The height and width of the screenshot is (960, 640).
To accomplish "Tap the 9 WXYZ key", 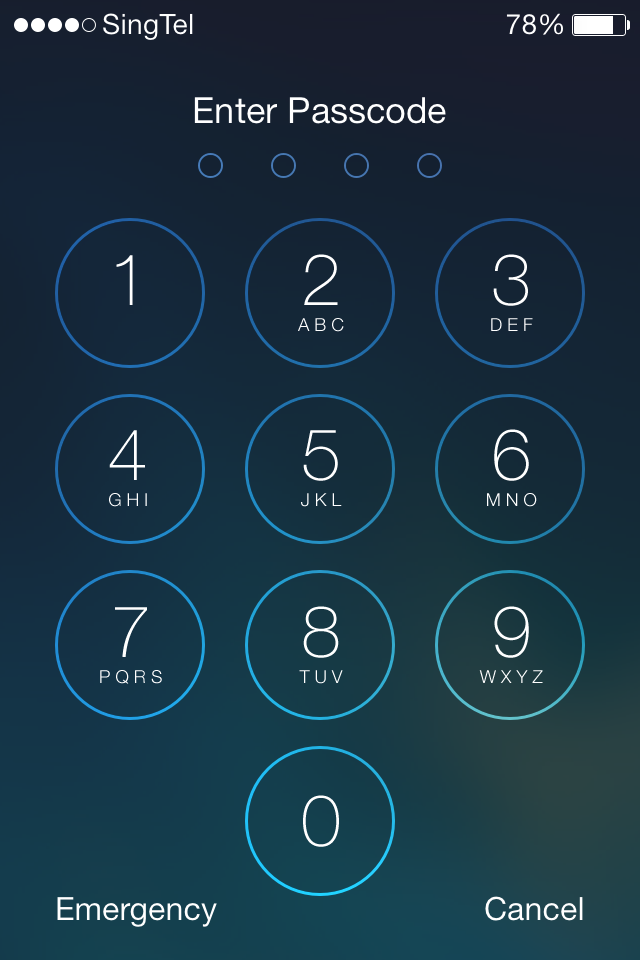I will coord(510,645).
